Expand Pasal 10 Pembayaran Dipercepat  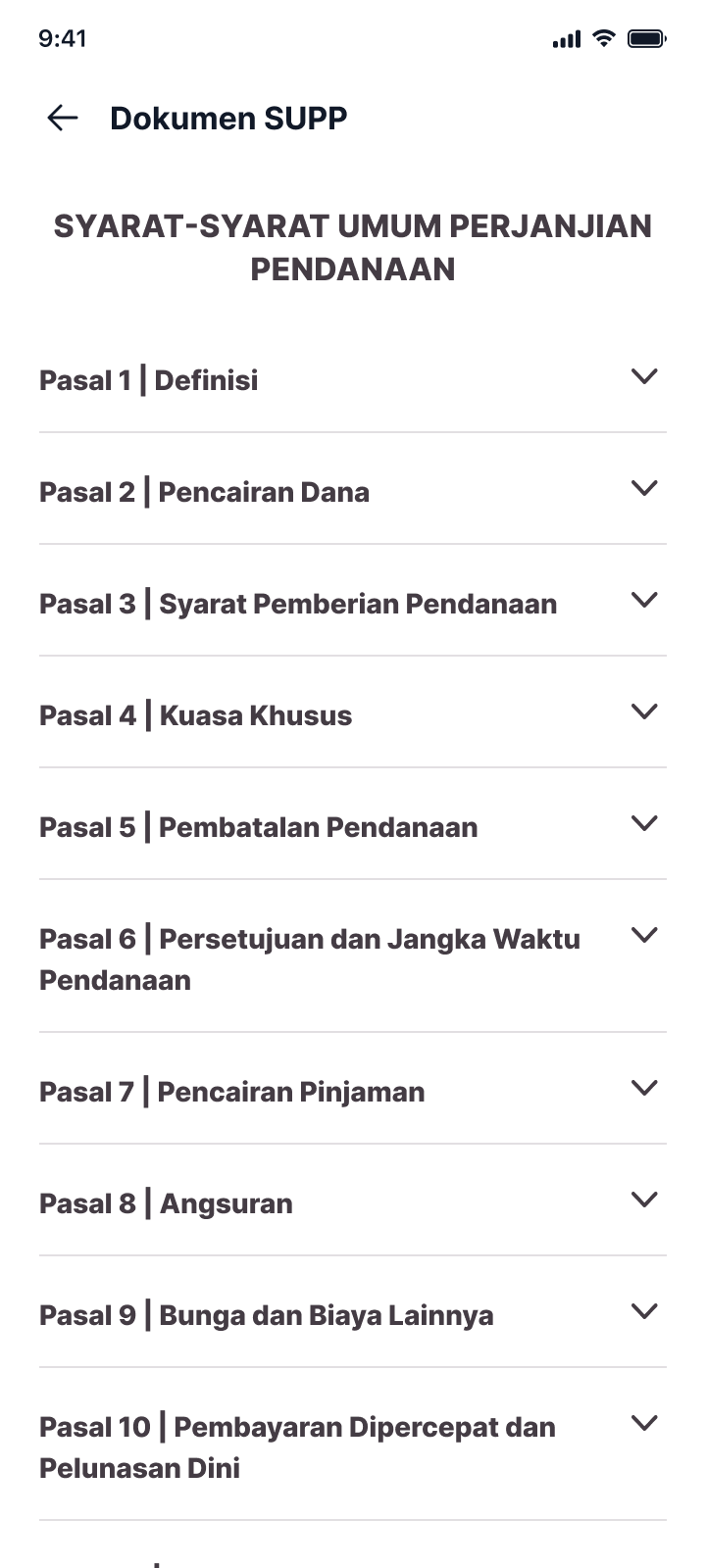353,1445
